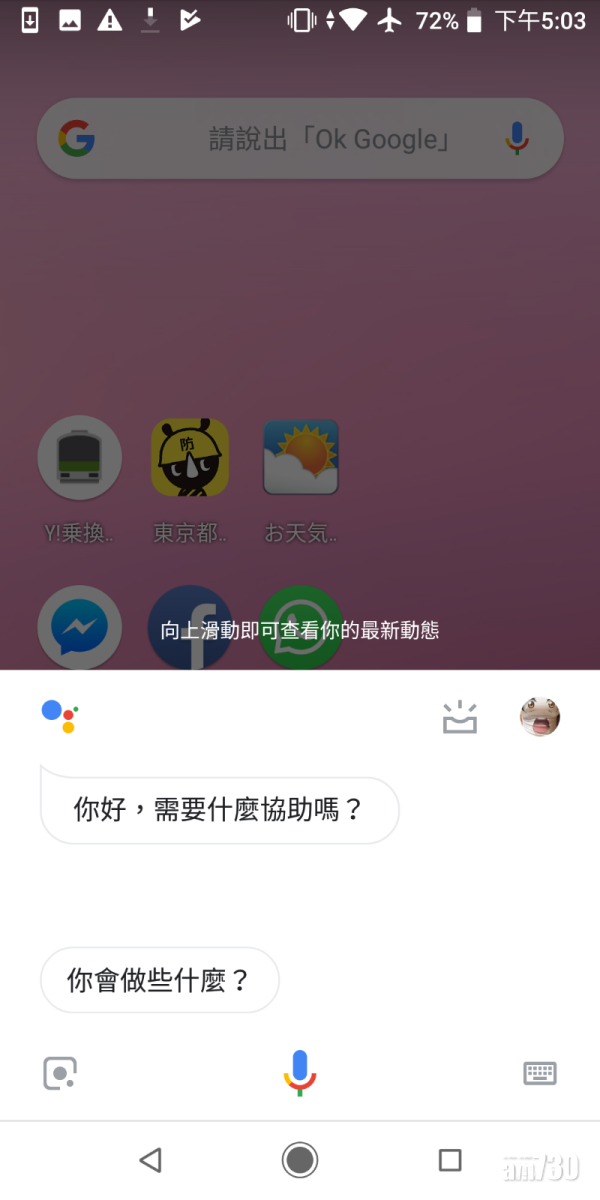600x1200 pixels.
Task: Select the suggestion chip 你會做些什麼？
Action: click(160, 980)
